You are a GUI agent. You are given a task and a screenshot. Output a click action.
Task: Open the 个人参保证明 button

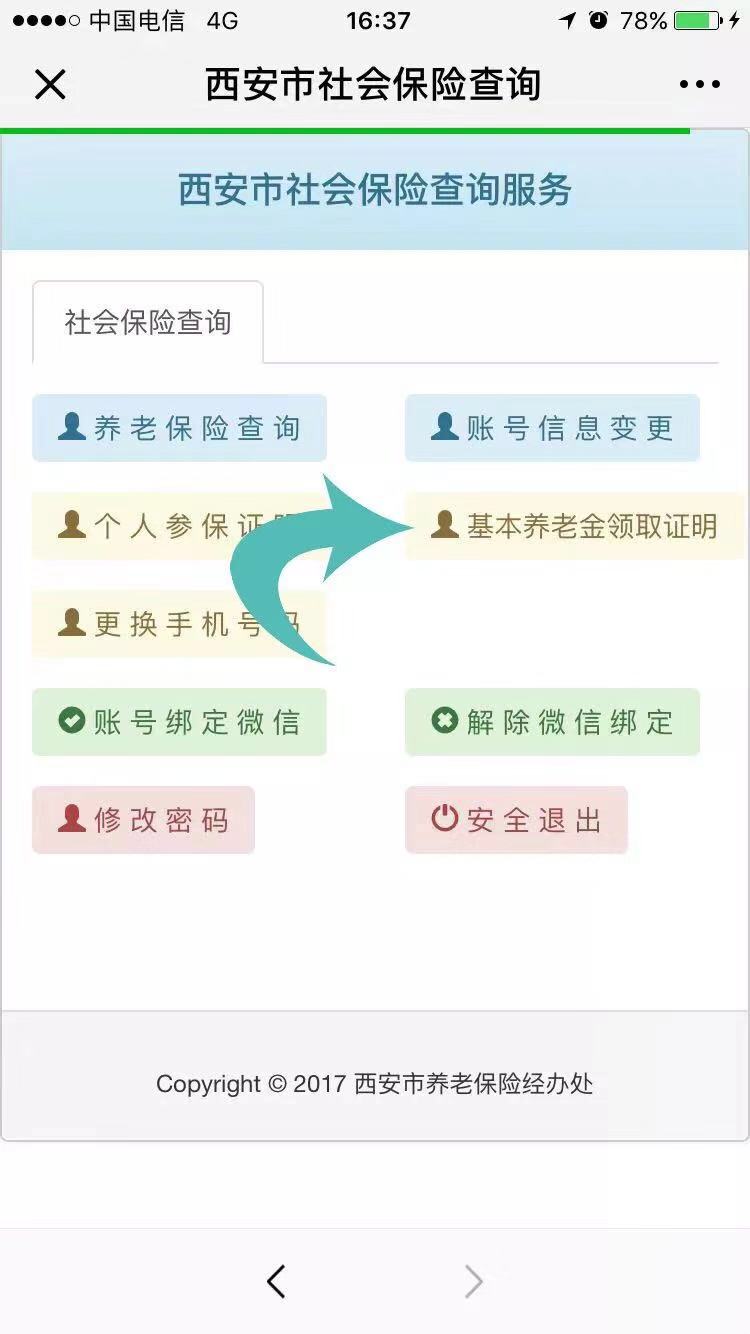click(130, 526)
